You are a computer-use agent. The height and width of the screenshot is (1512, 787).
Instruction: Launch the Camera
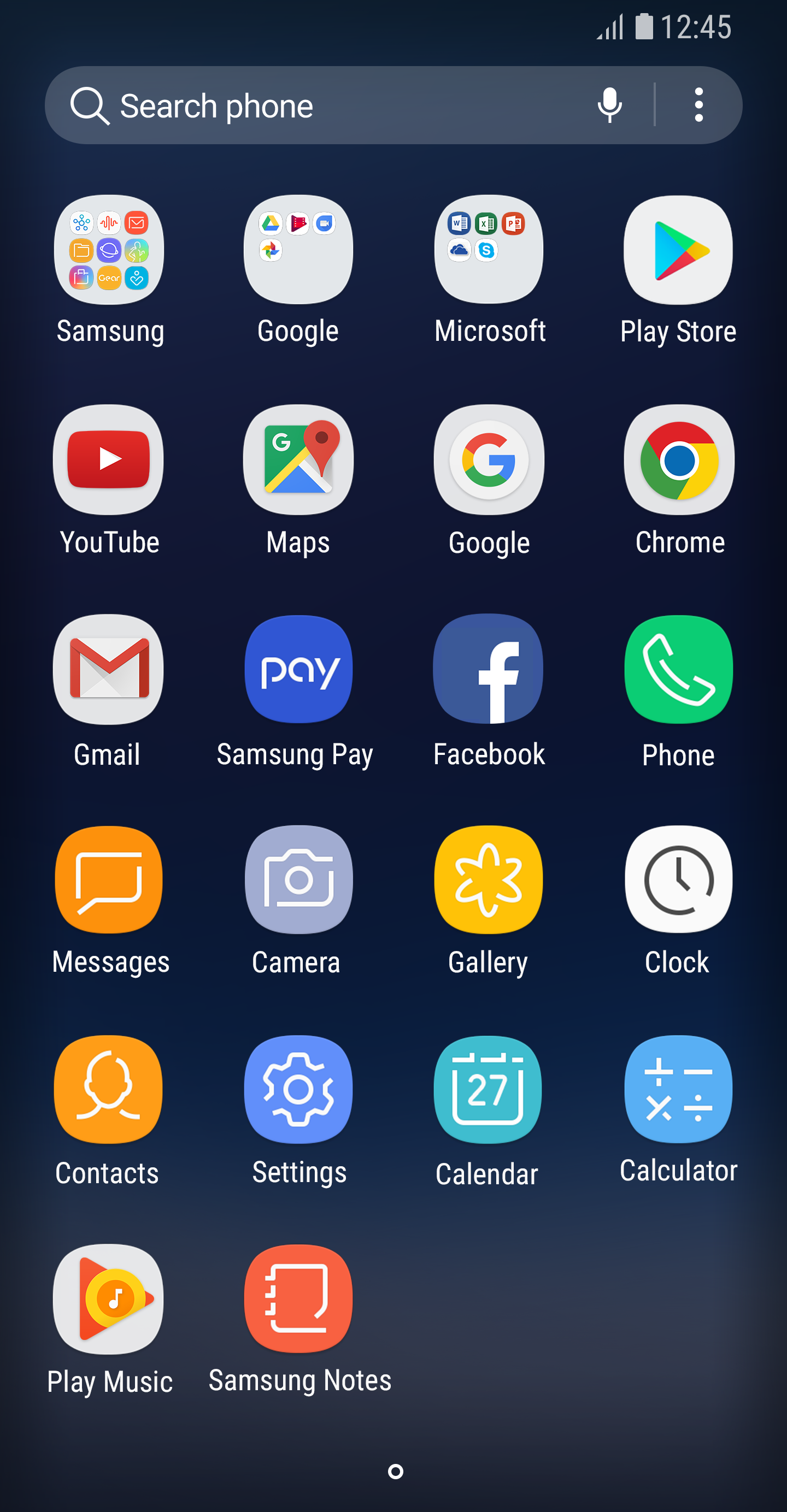pyautogui.click(x=298, y=879)
